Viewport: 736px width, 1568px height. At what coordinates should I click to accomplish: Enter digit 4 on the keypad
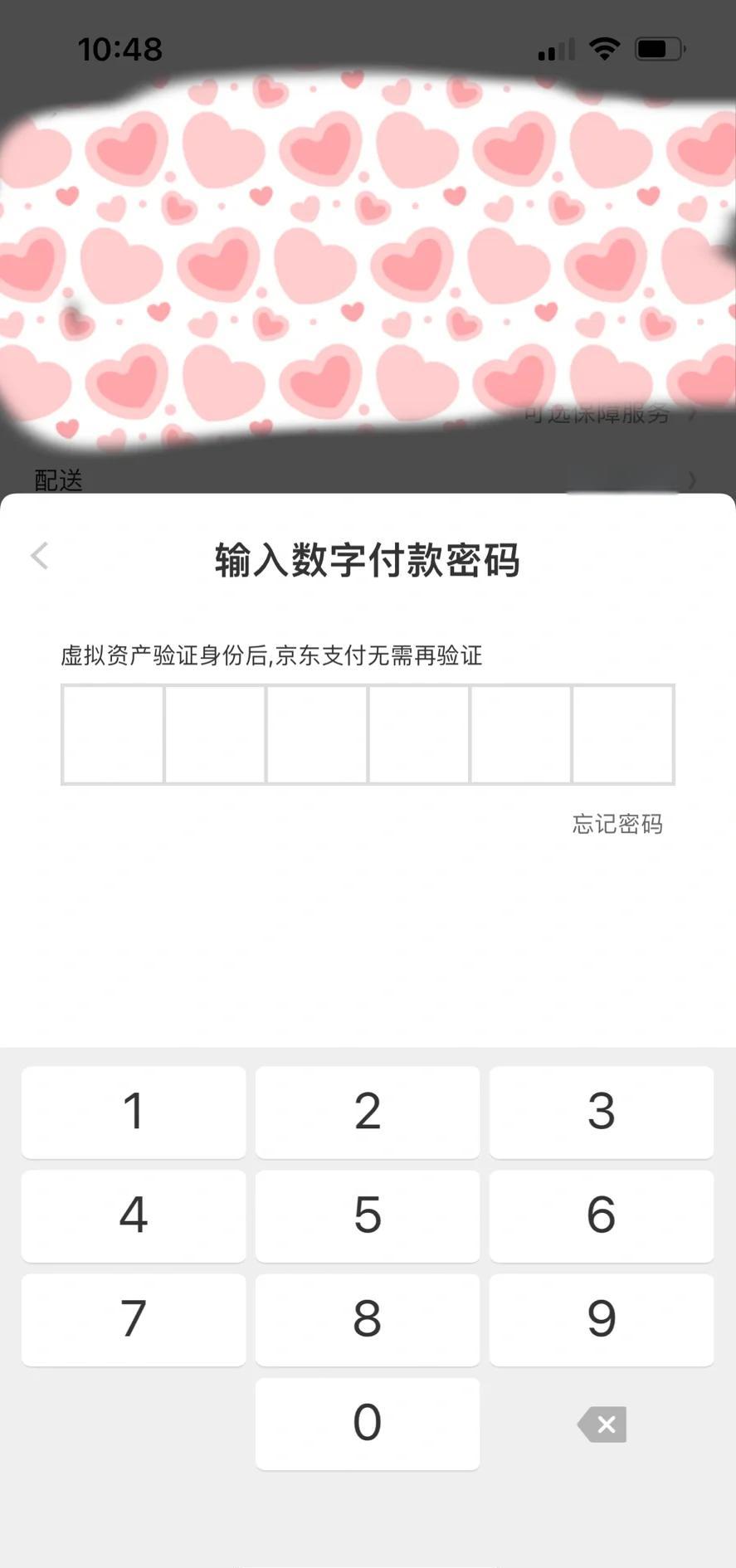coord(134,1215)
